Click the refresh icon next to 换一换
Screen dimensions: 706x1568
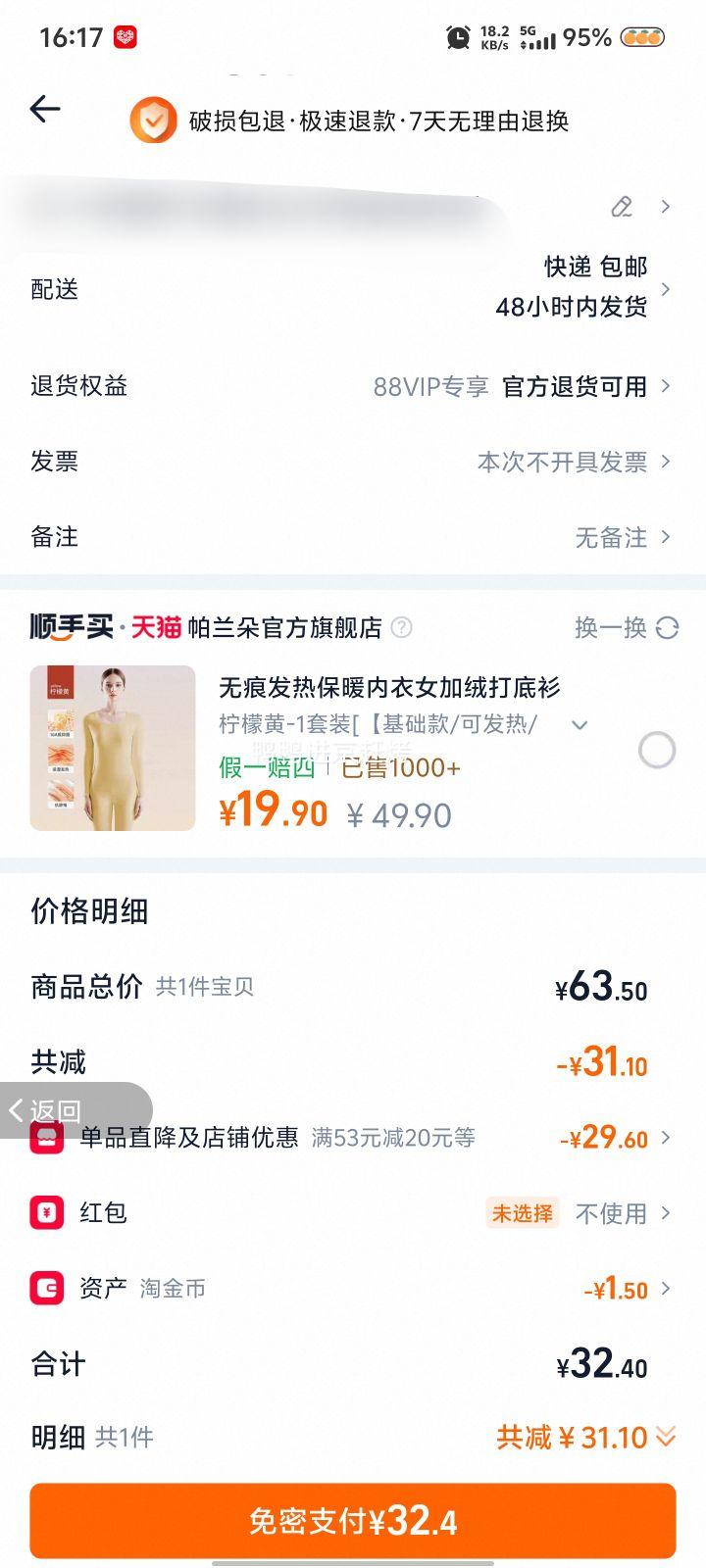666,628
